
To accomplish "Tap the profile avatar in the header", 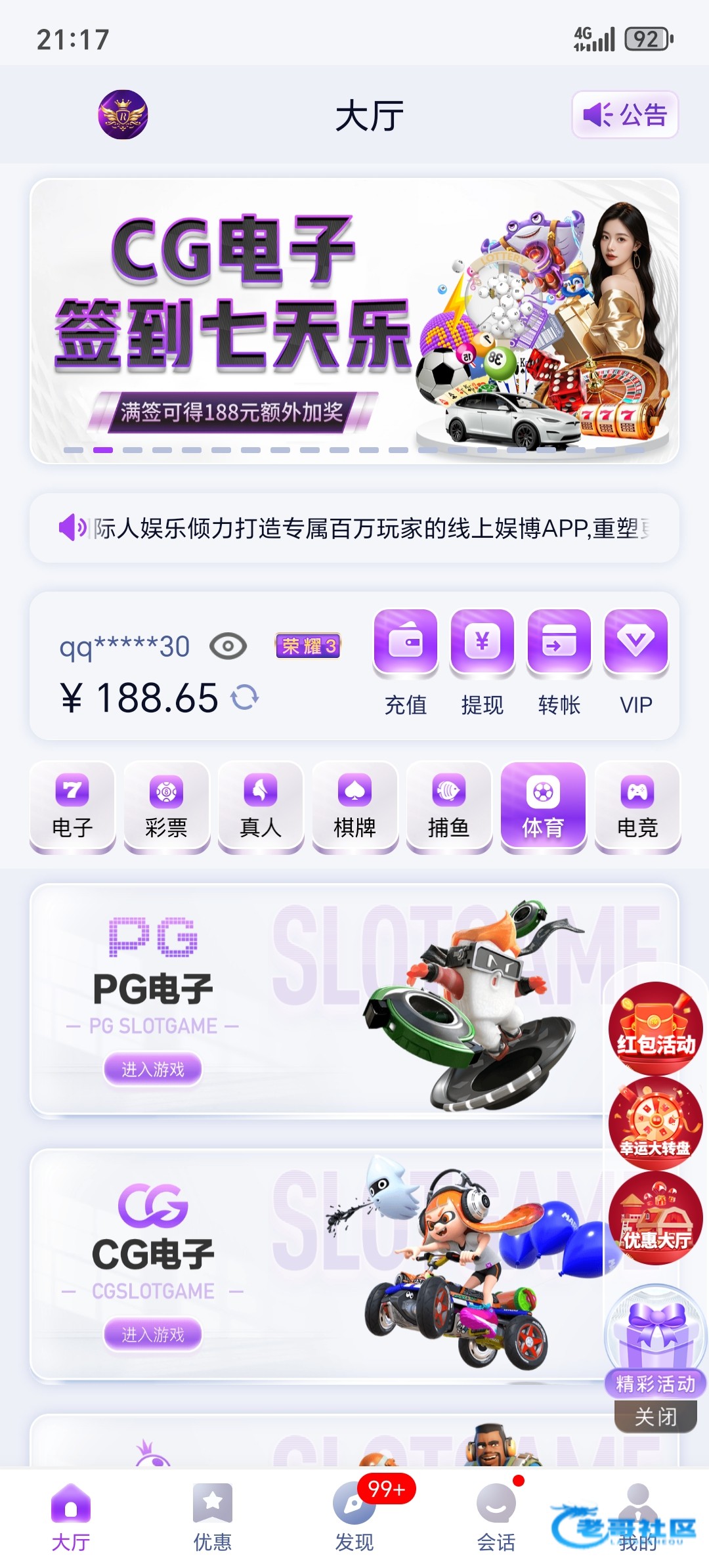I will coord(123,115).
